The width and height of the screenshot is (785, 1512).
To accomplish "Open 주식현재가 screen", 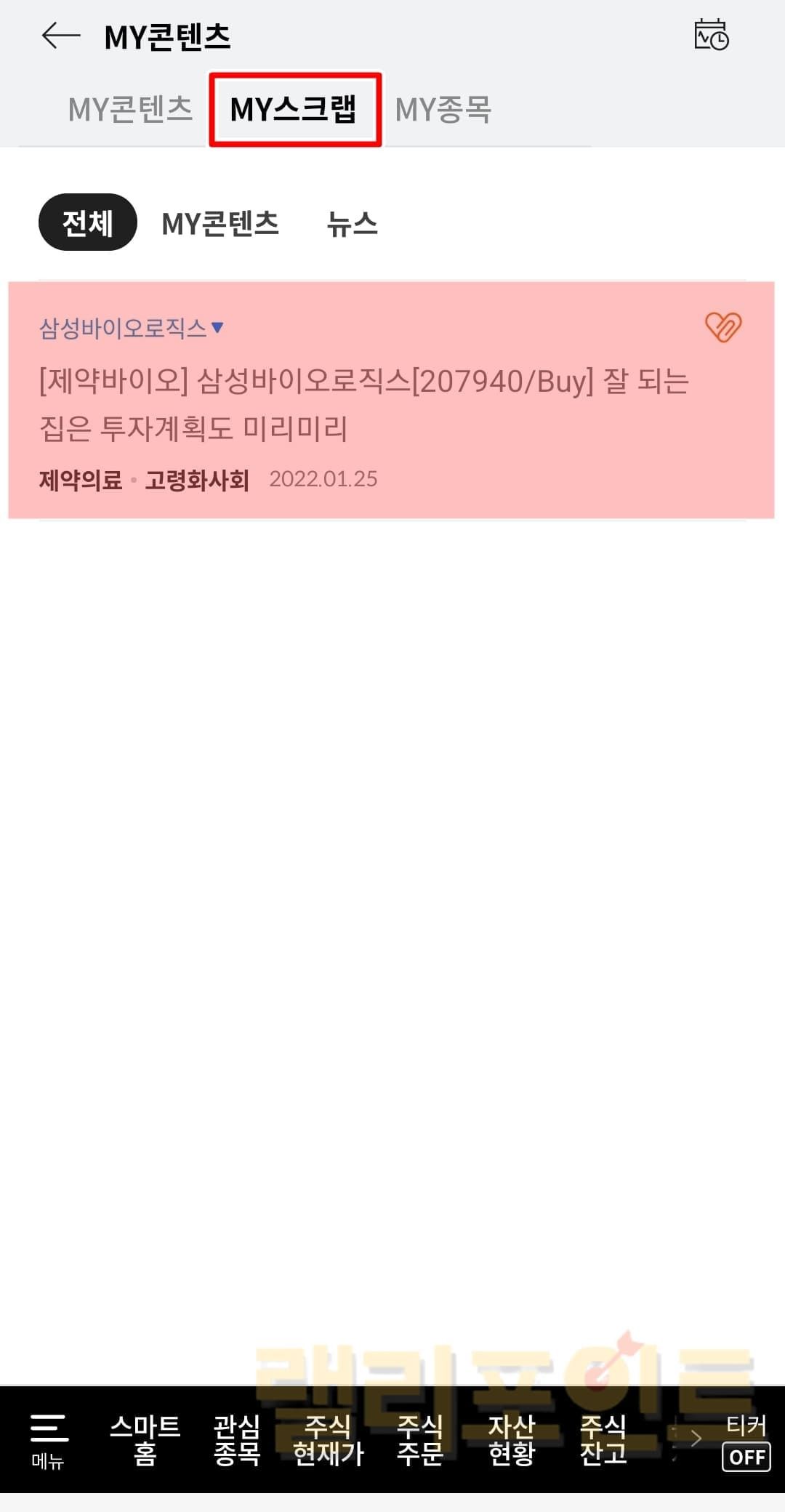I will (328, 1439).
